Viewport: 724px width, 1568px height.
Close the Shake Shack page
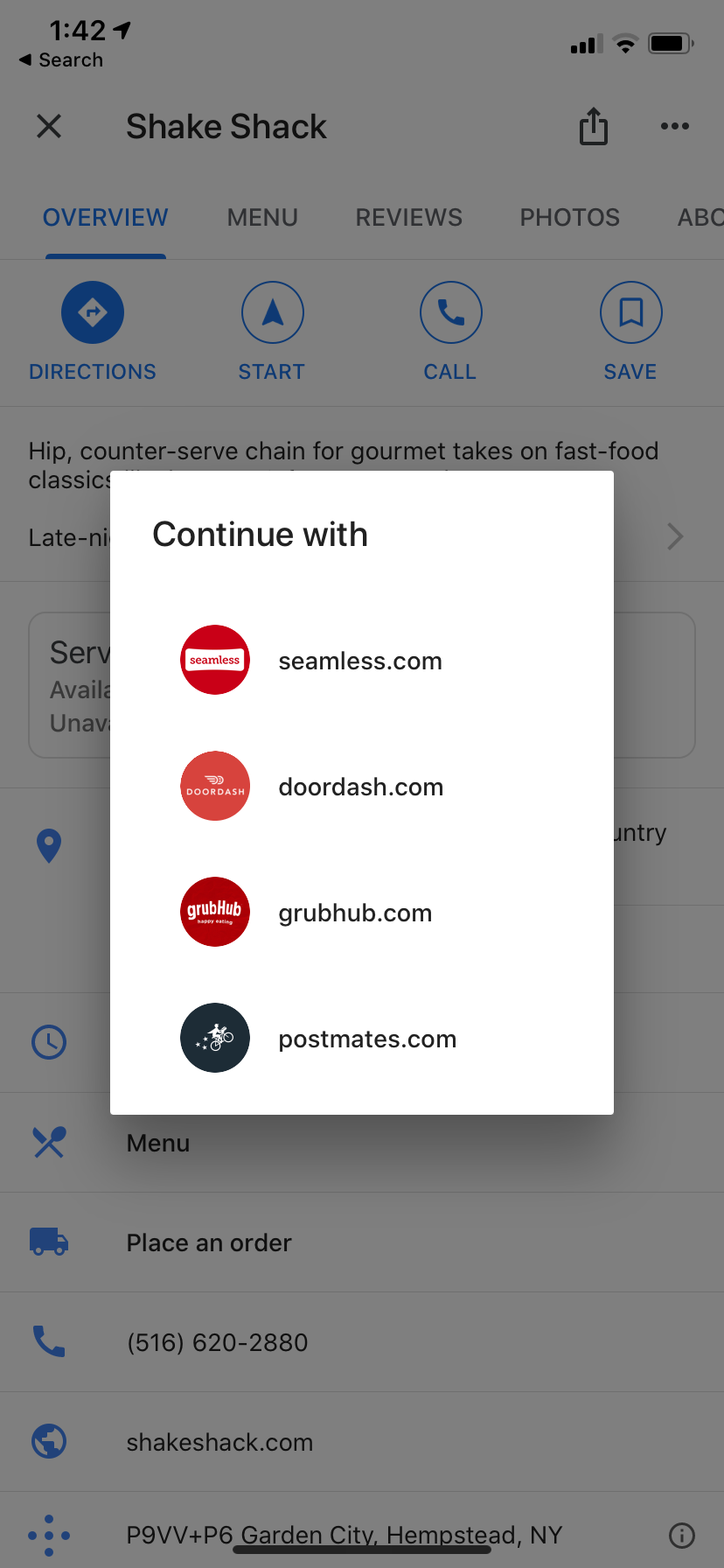(x=49, y=126)
